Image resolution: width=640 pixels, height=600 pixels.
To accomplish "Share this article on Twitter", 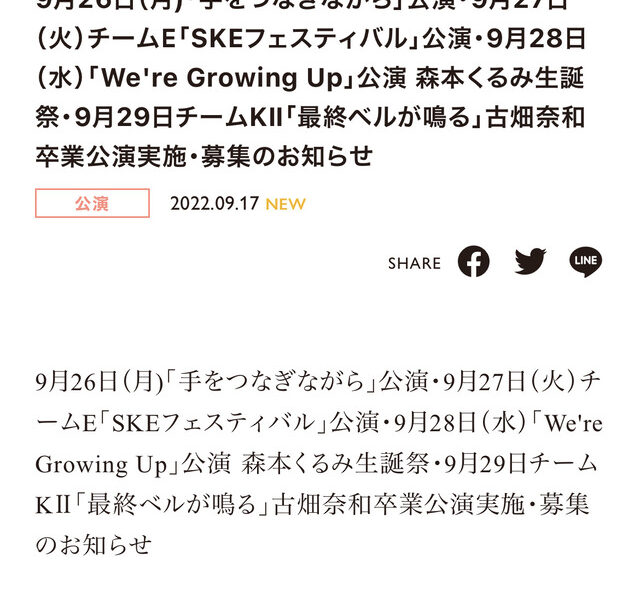I will point(530,262).
